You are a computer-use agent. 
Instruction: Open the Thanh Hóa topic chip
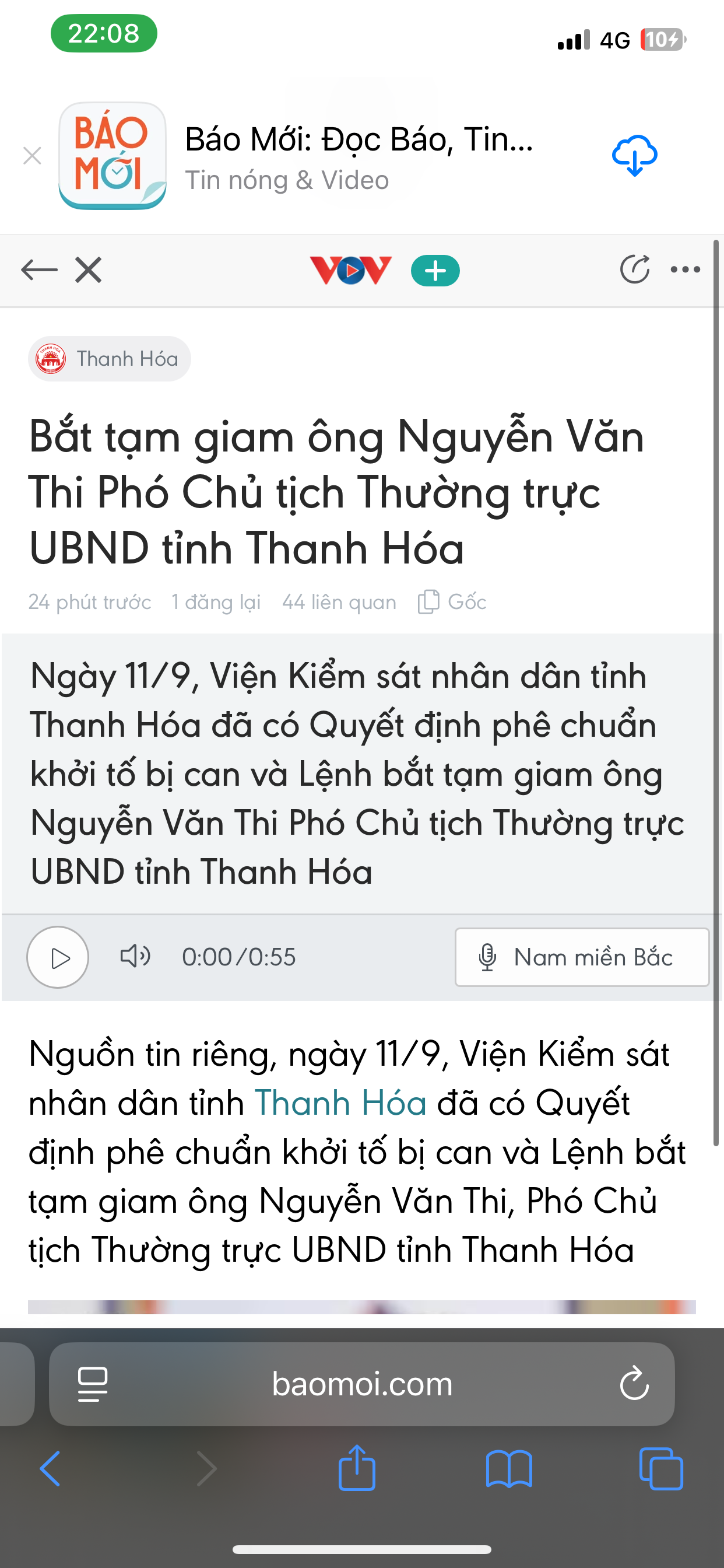tap(110, 359)
